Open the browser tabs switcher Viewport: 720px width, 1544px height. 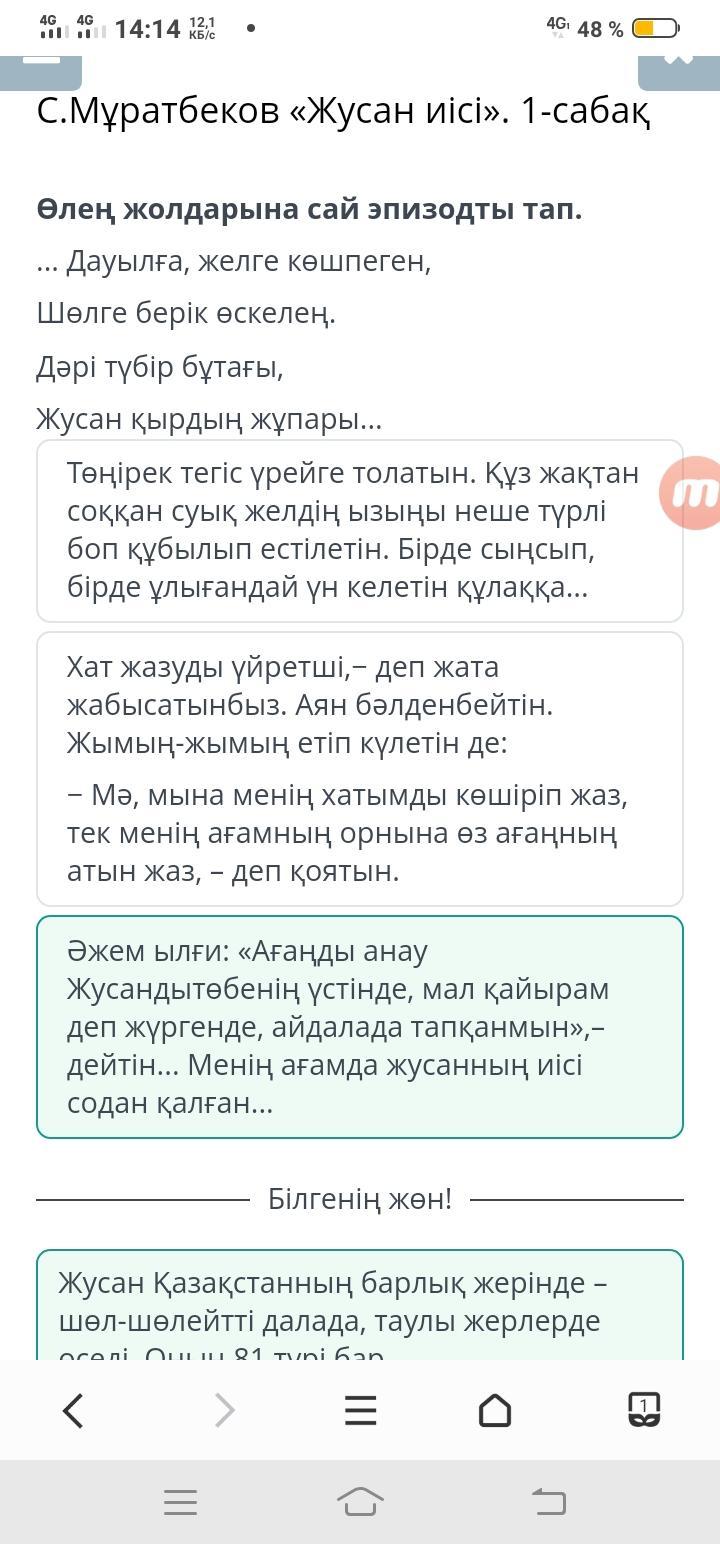(644, 1410)
